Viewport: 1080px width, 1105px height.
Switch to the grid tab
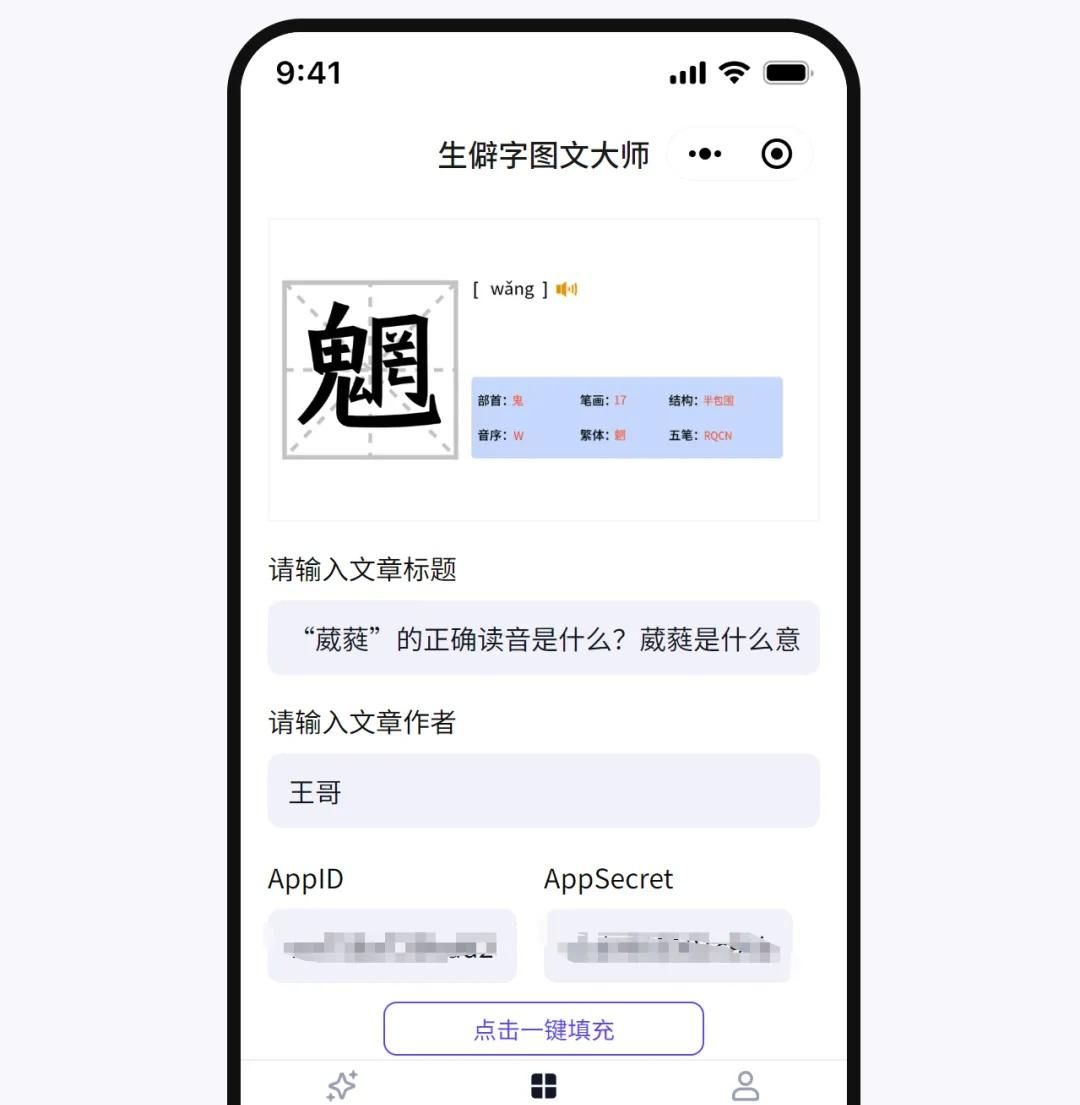[x=543, y=1086]
